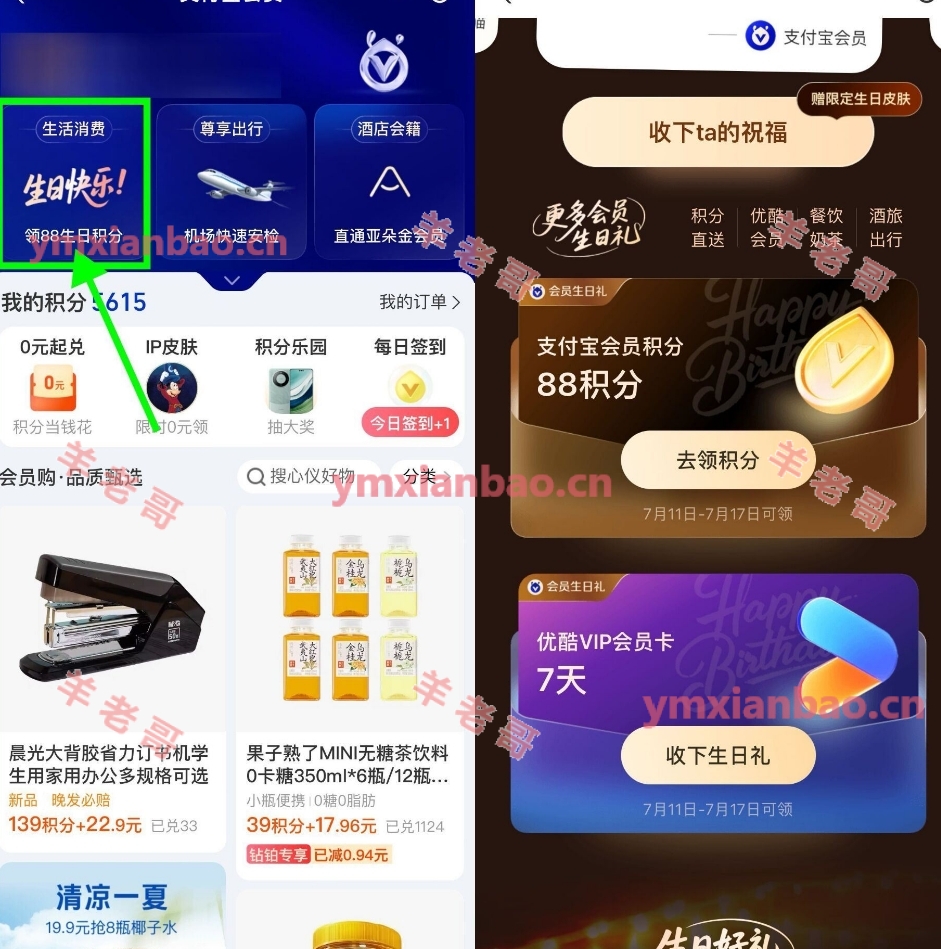Tap the 搜心仪好物 search box
Viewport: 941px width, 949px height.
(310, 476)
